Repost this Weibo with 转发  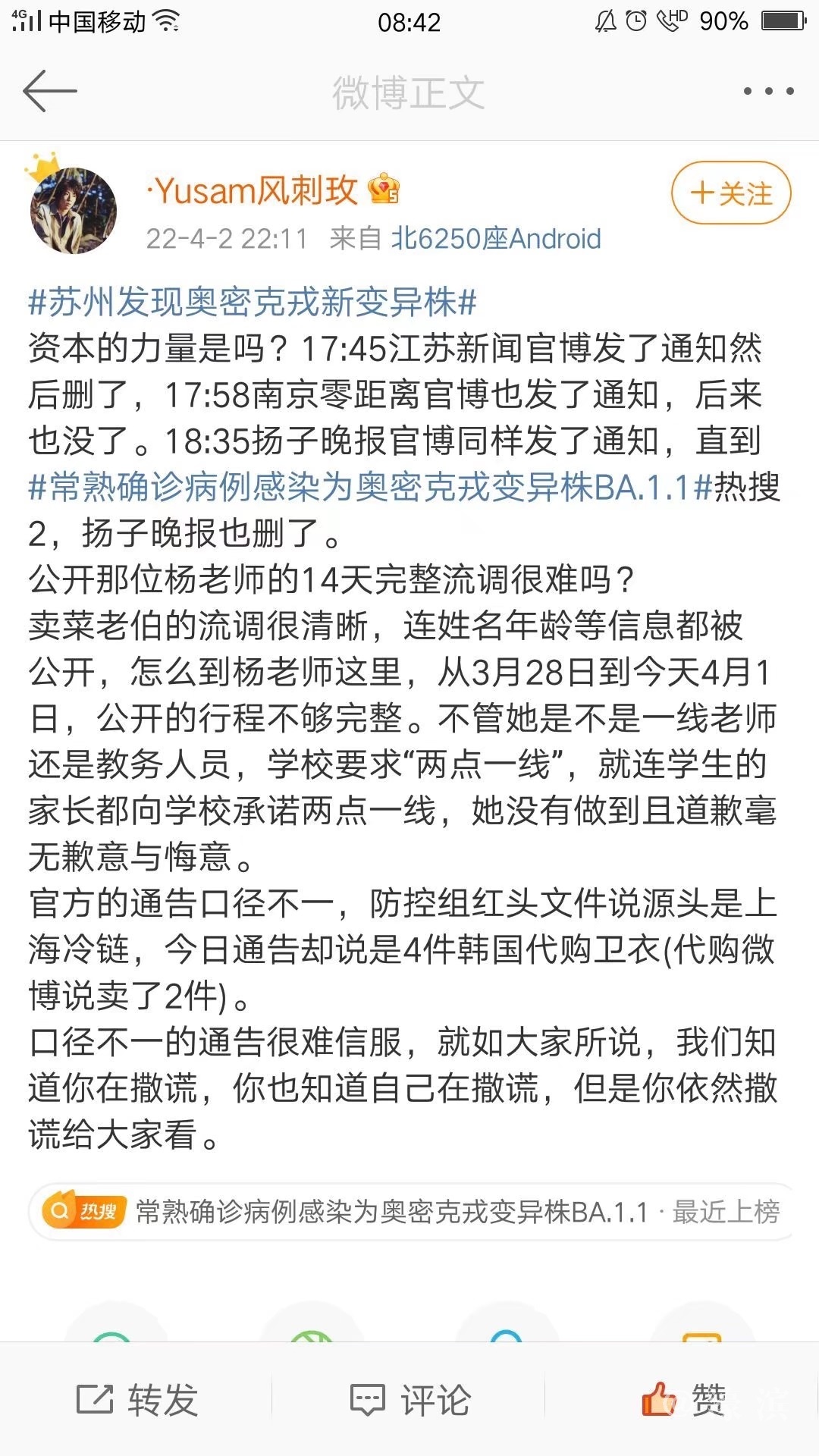pyautogui.click(x=137, y=1399)
